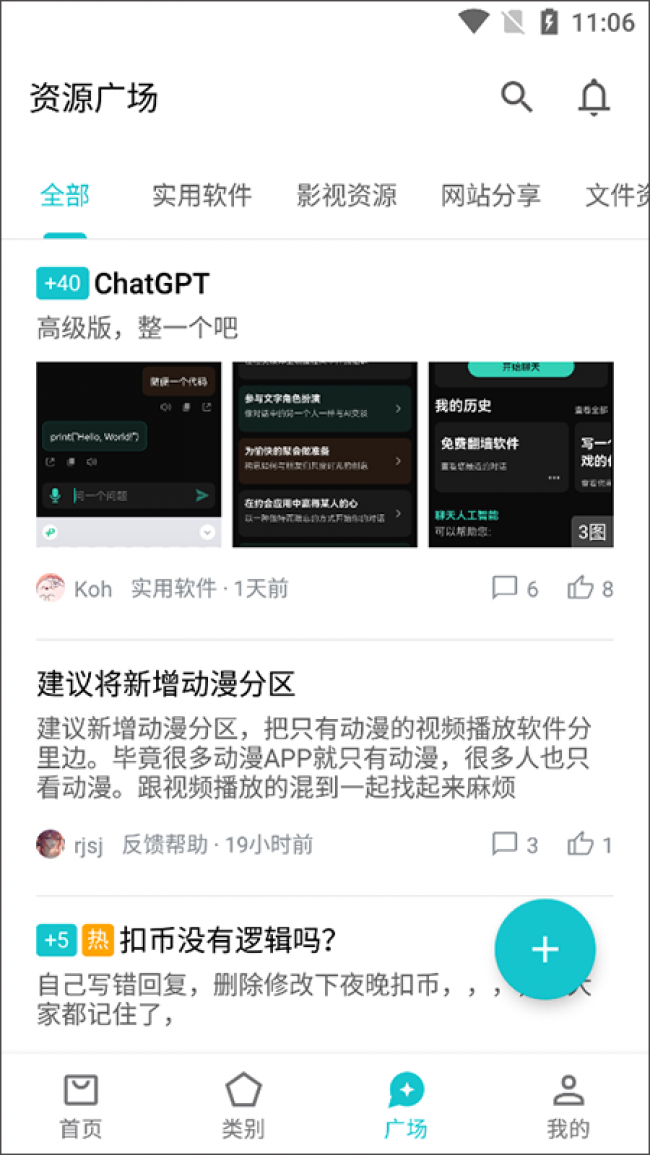View the third ChatGPT image marked 3图
This screenshot has width=650, height=1155.
[x=520, y=454]
